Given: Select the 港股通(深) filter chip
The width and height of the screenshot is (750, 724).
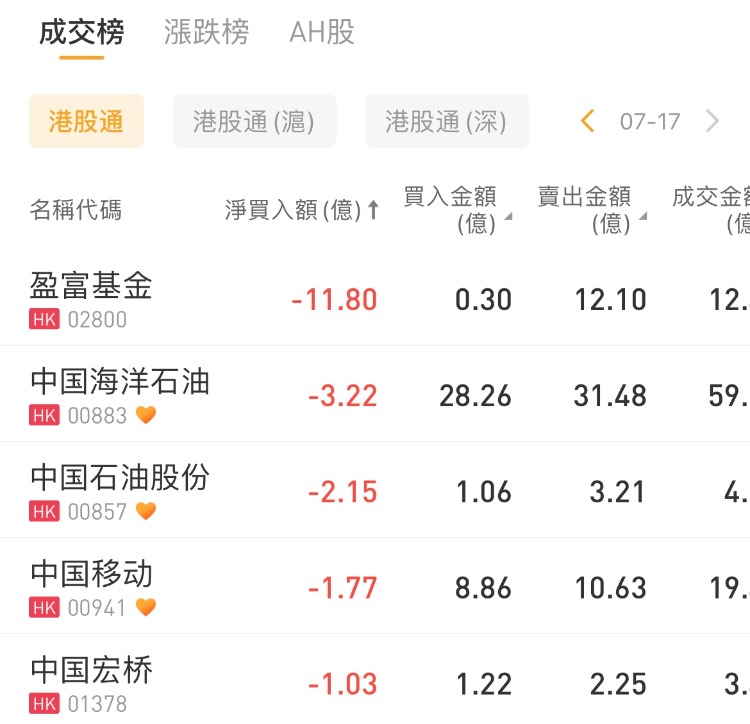Looking at the screenshot, I should coord(446,122).
